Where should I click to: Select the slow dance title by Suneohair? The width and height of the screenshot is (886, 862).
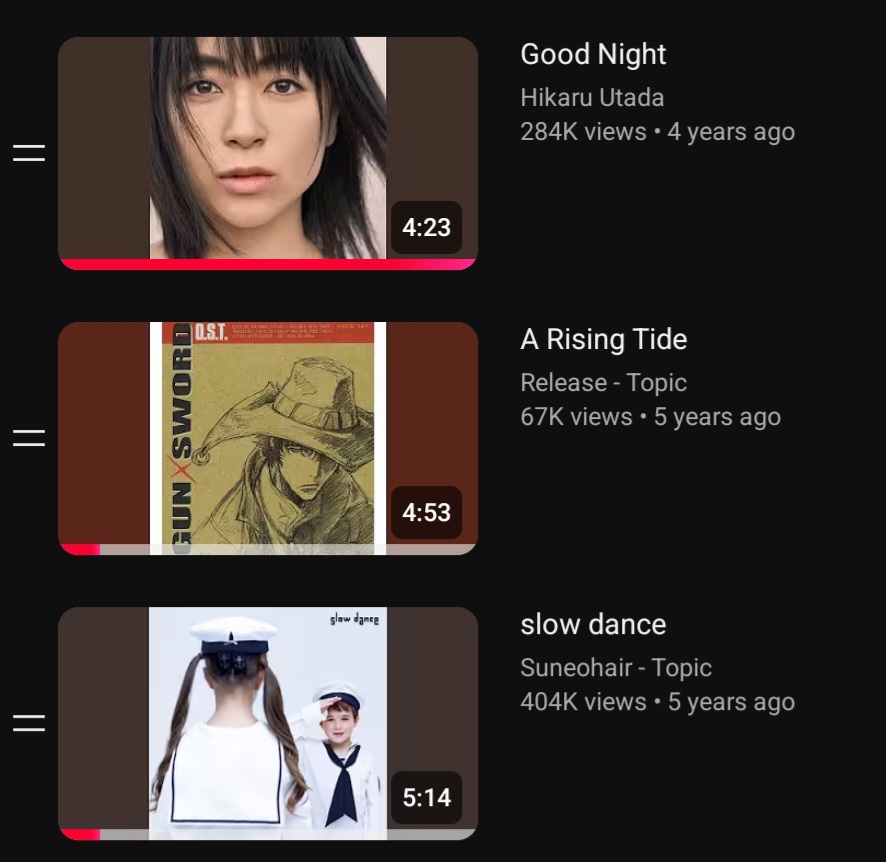[593, 625]
